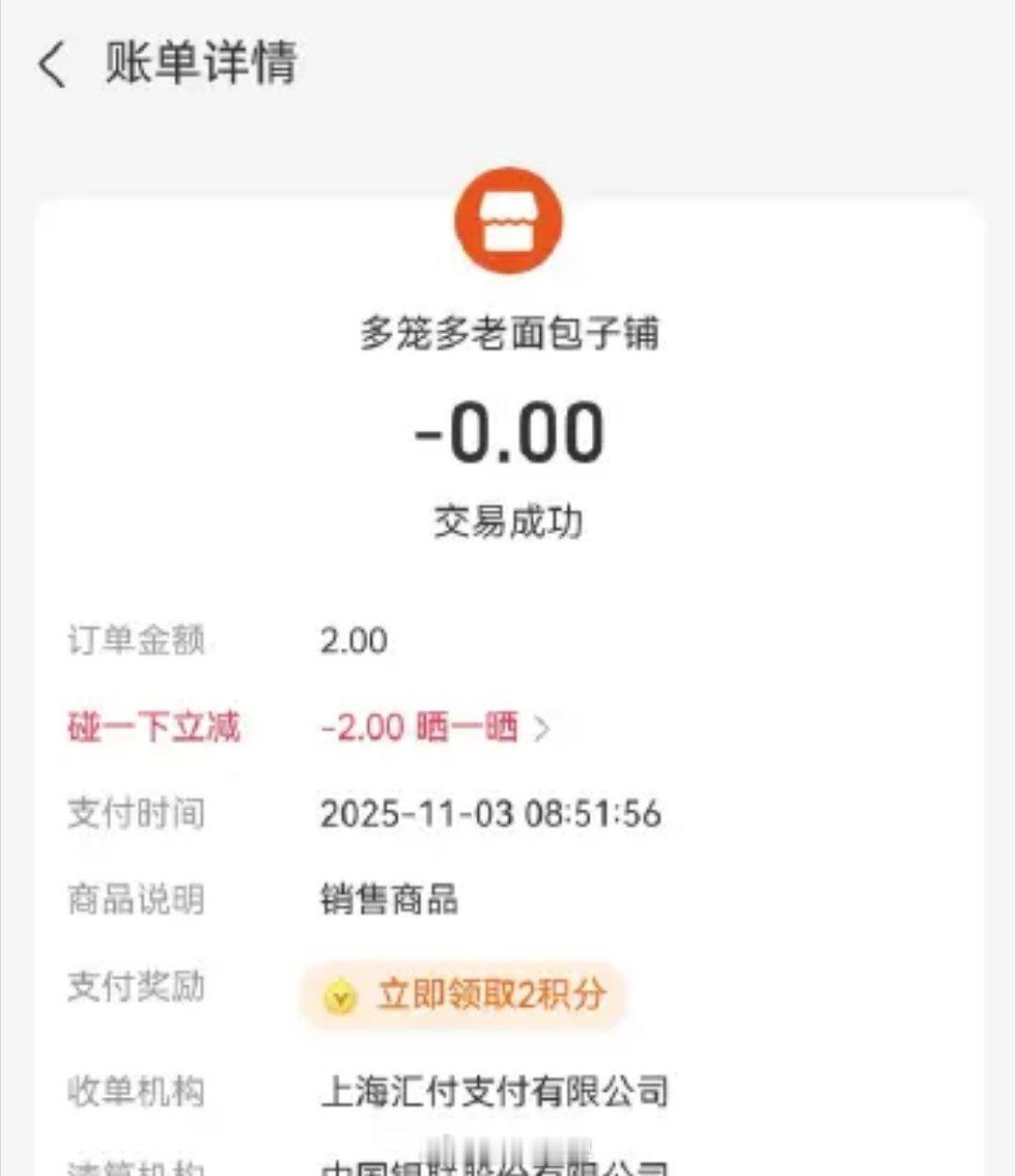The image size is (1016, 1176).
Task: Tap the back arrow to leave bill details
Action: [x=52, y=64]
